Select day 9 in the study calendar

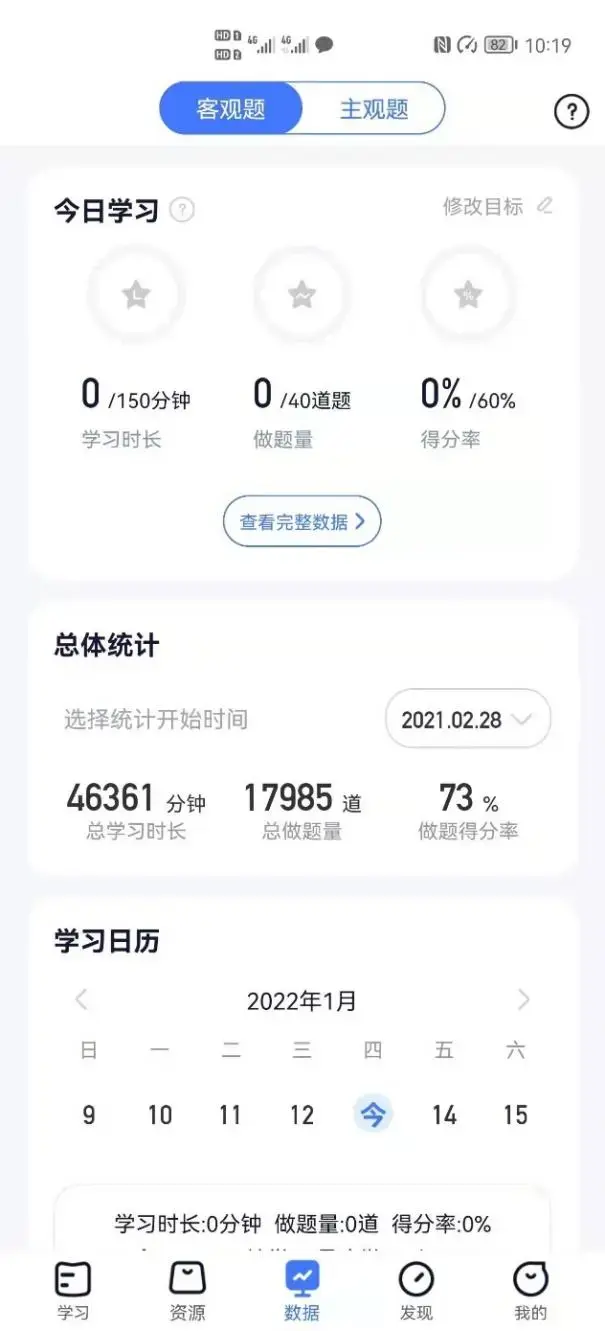(89, 1115)
